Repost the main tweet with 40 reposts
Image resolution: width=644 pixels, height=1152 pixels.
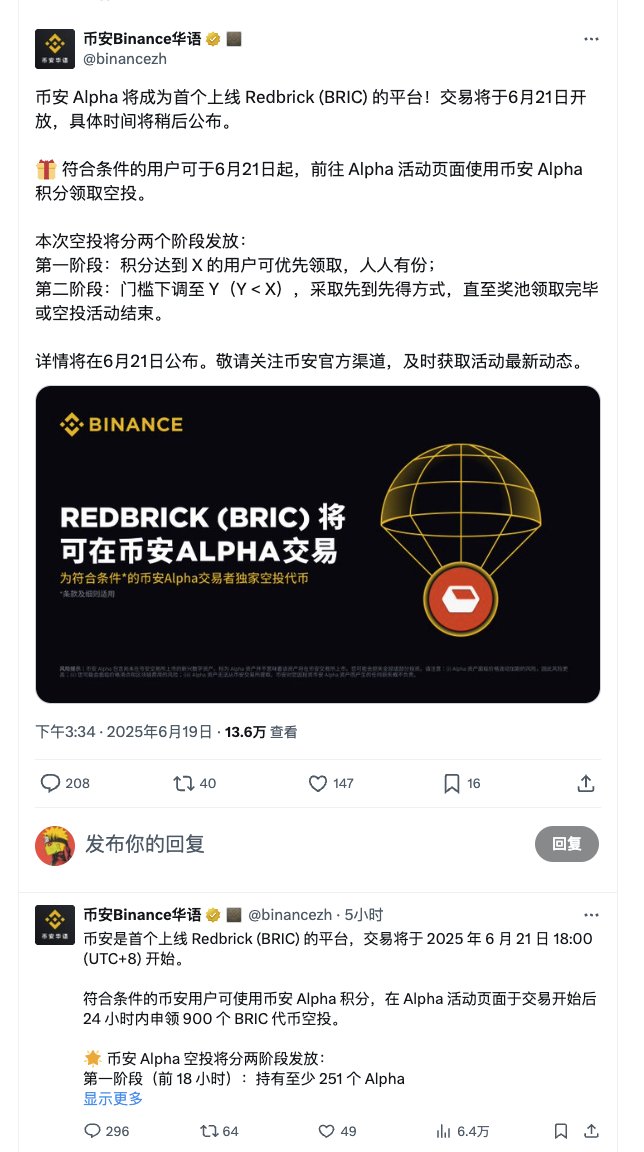tap(184, 783)
